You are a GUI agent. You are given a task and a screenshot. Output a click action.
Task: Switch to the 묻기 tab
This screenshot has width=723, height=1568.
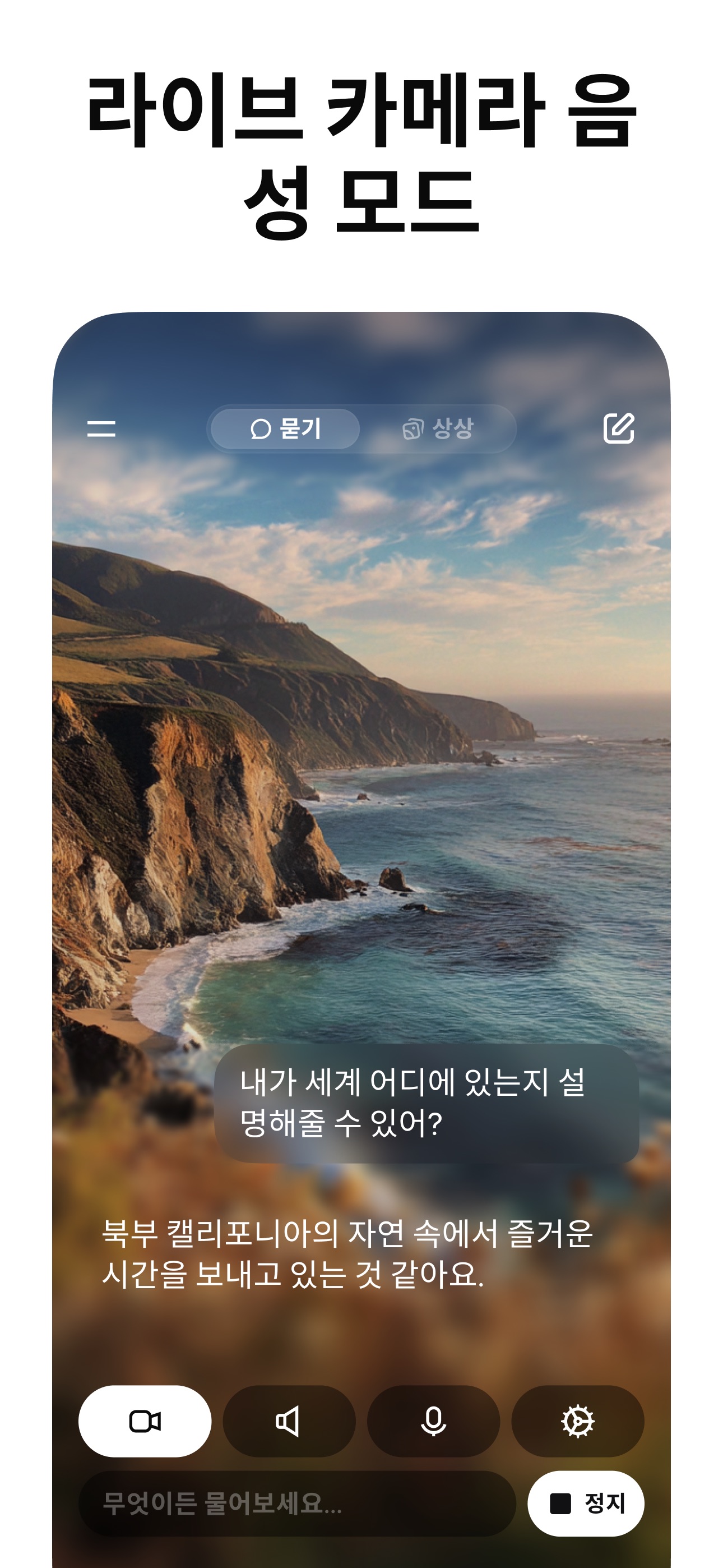284,429
